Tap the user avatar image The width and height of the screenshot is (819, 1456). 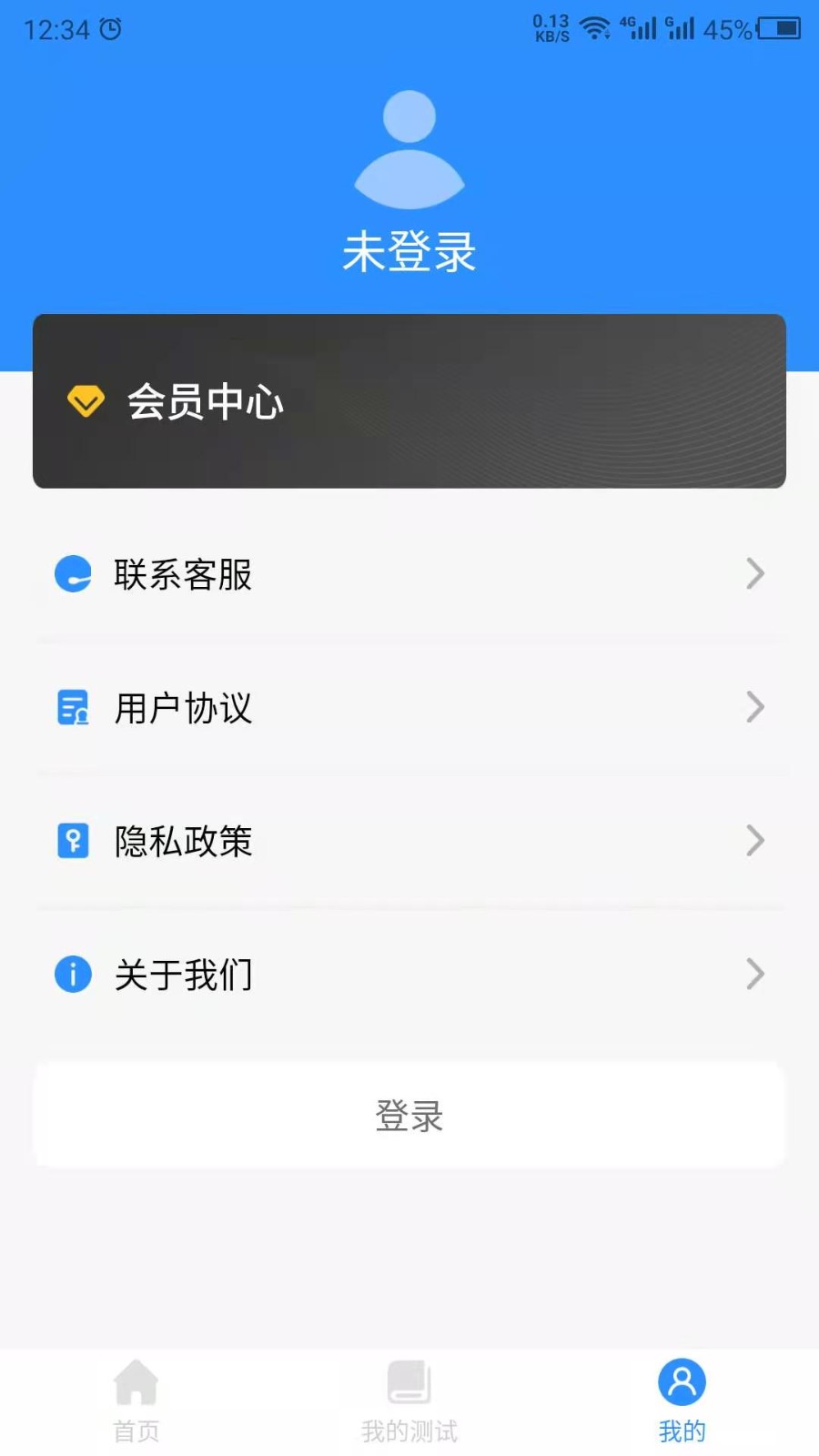[409, 150]
